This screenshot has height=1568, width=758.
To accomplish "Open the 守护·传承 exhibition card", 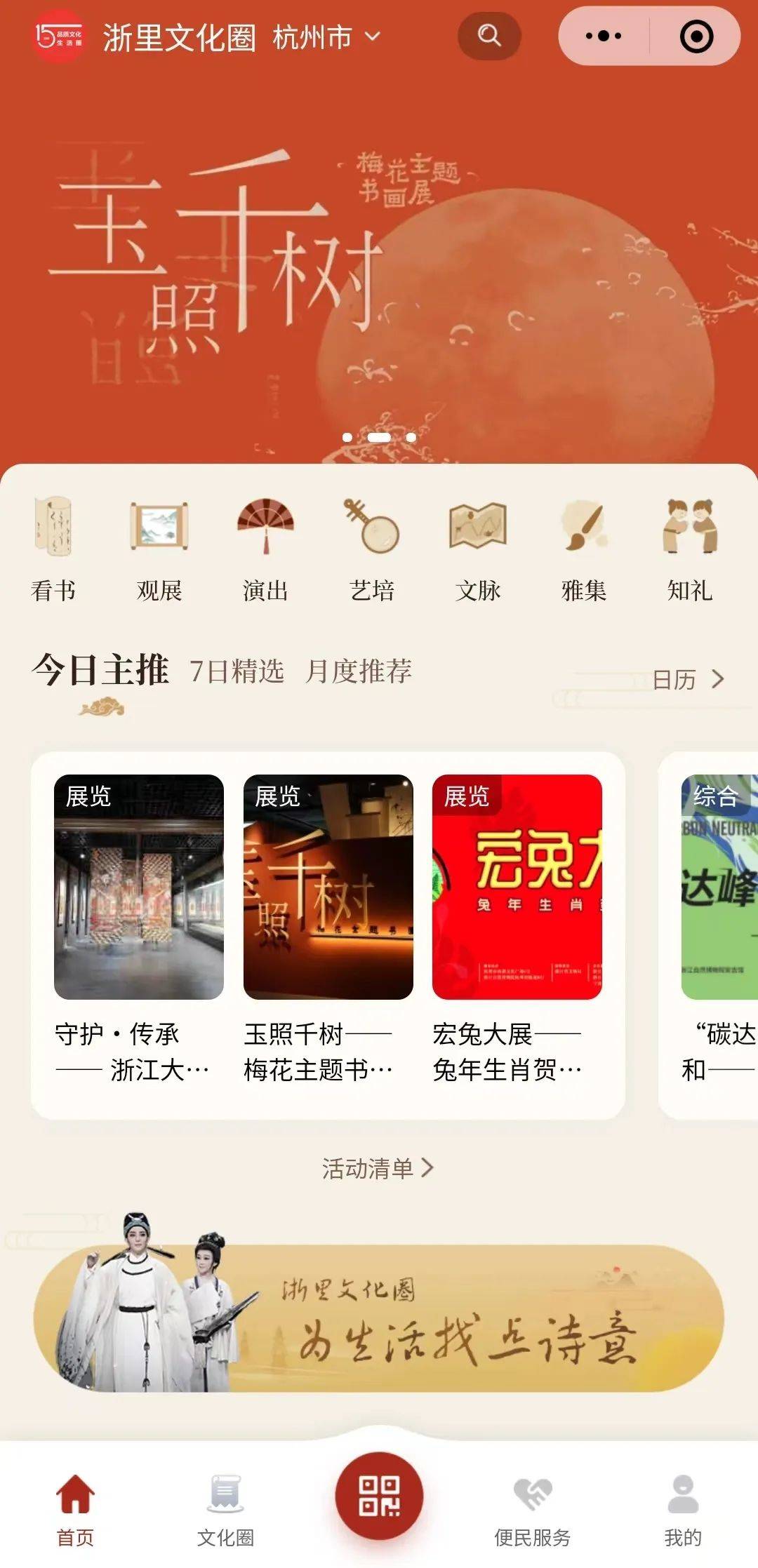I will coord(139,927).
